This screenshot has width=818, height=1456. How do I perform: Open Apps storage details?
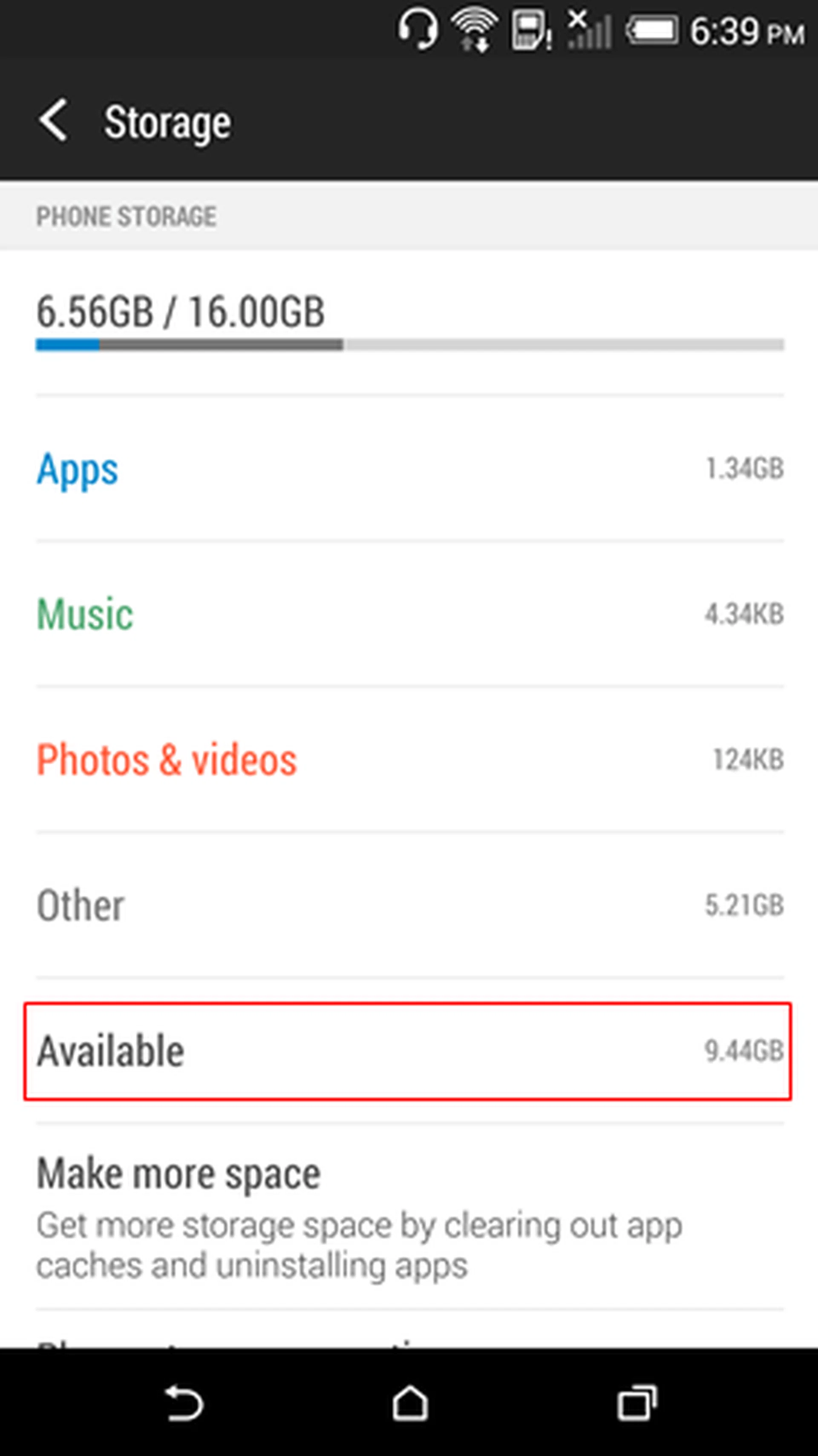(x=409, y=469)
